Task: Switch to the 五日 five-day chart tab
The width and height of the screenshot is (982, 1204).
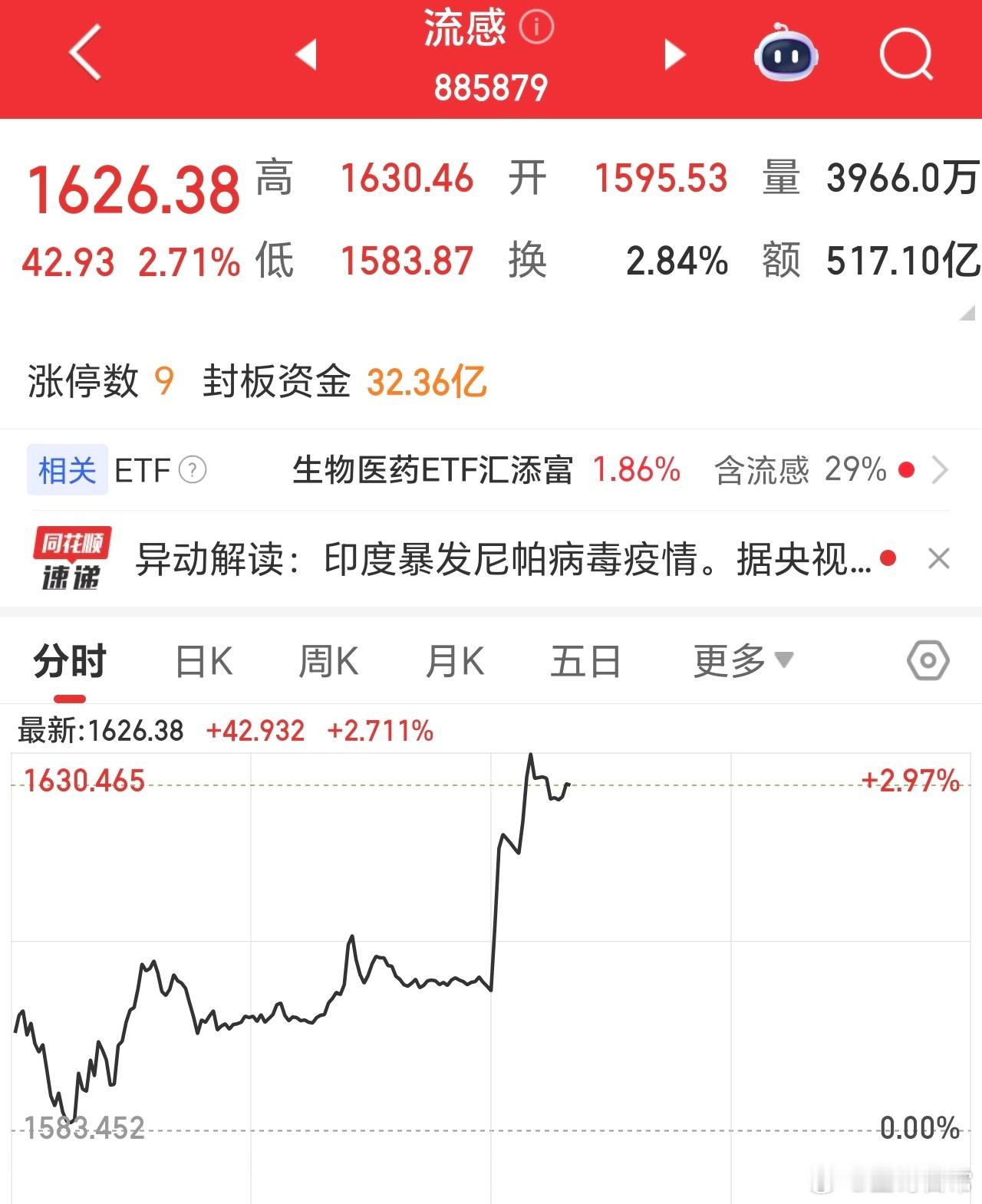Action: pos(586,660)
